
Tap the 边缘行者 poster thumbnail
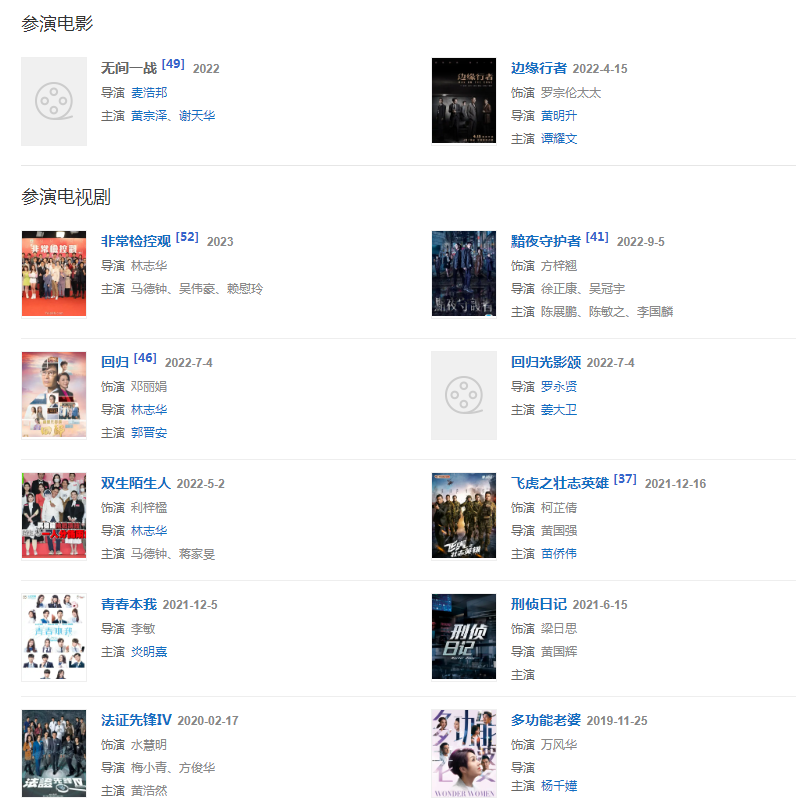(x=463, y=101)
